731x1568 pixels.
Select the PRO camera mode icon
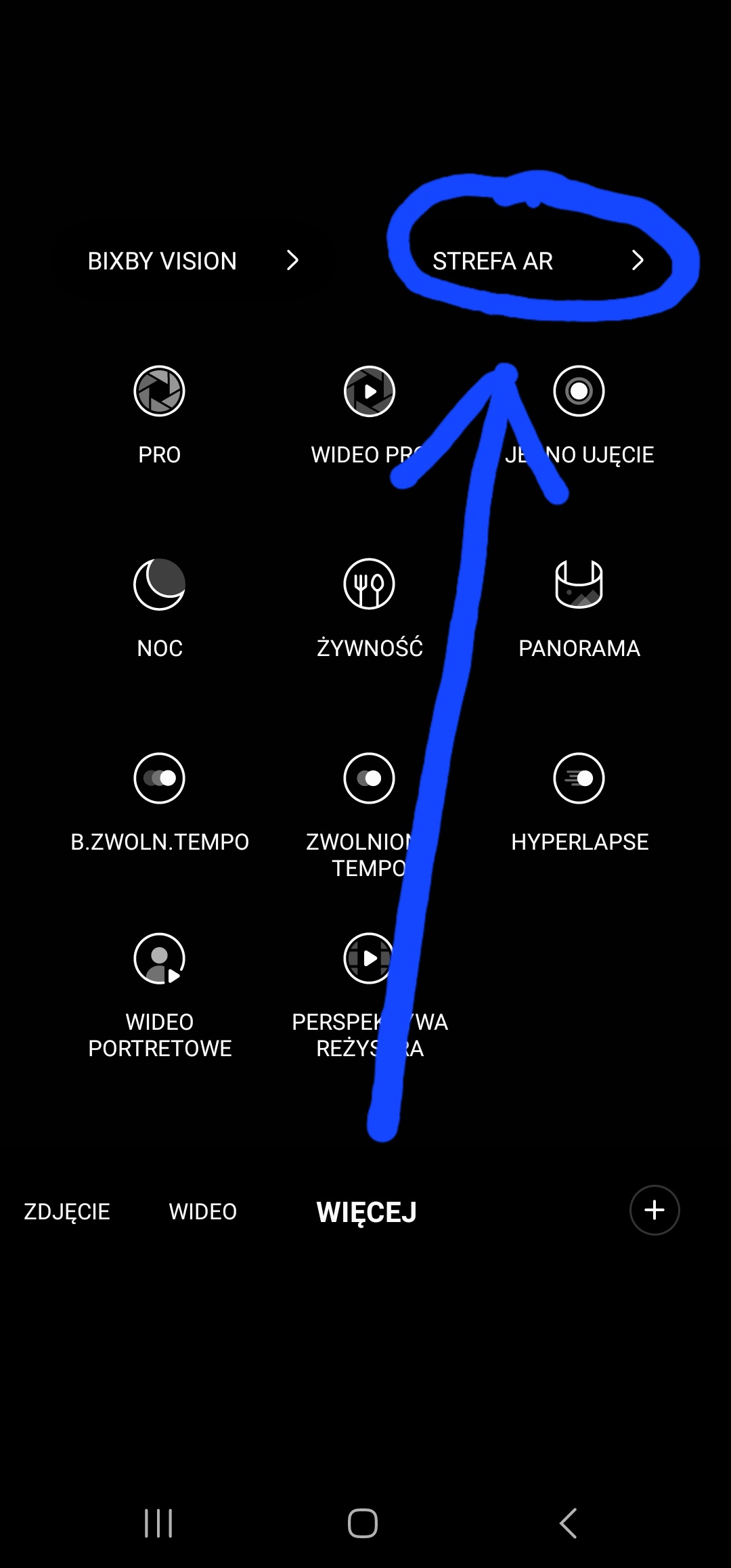tap(159, 390)
